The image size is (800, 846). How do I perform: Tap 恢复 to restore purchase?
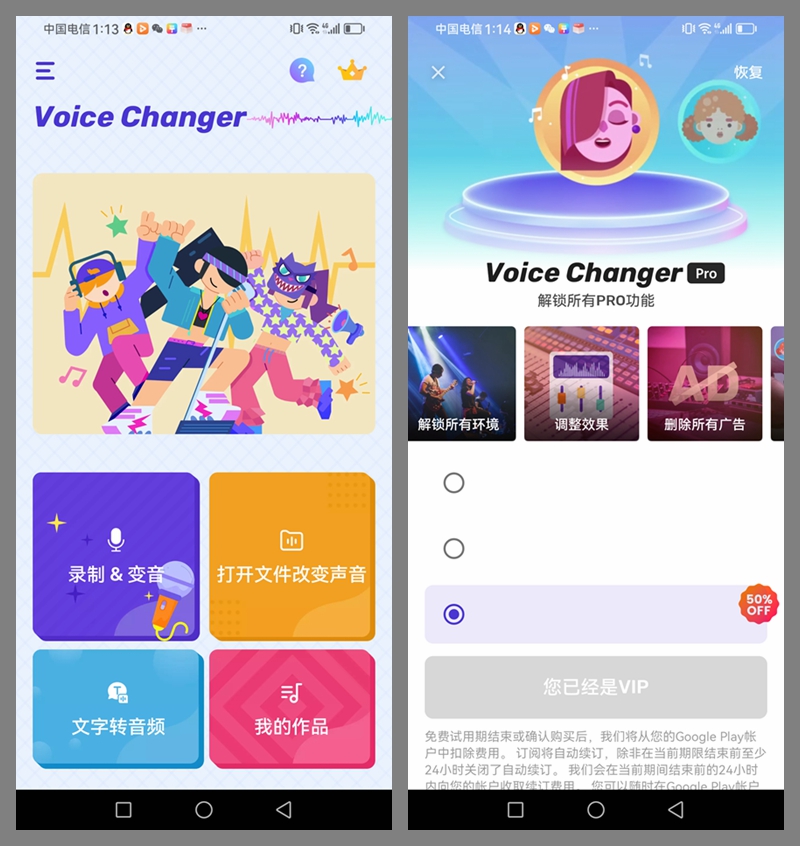click(748, 72)
